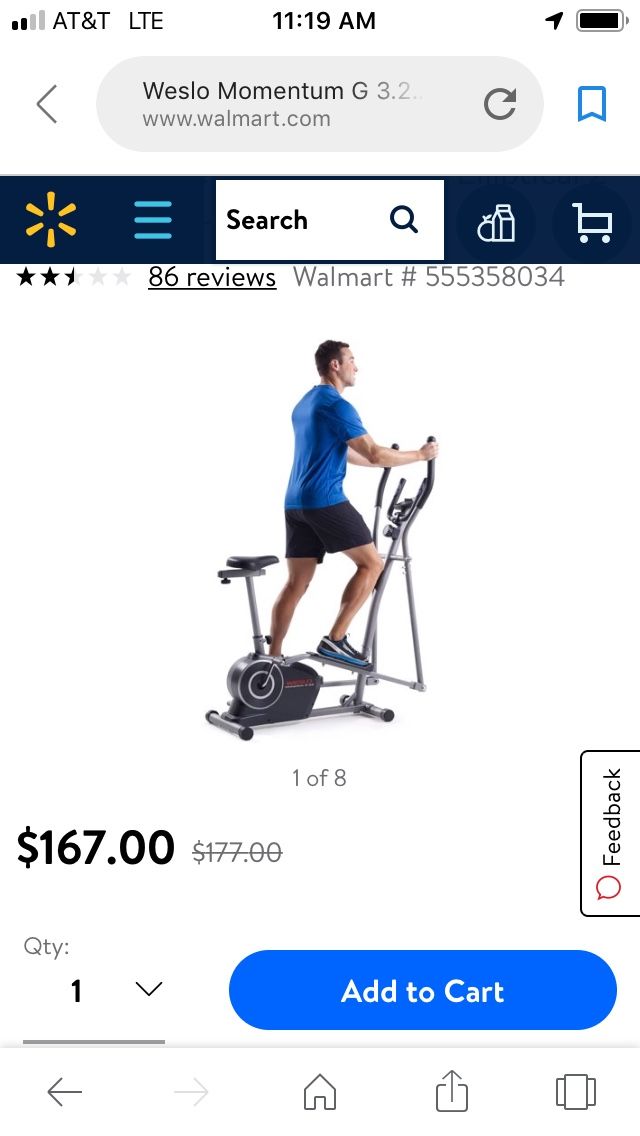This screenshot has height=1136, width=640.
Task: Open the browser tabs view
Action: [x=576, y=1092]
